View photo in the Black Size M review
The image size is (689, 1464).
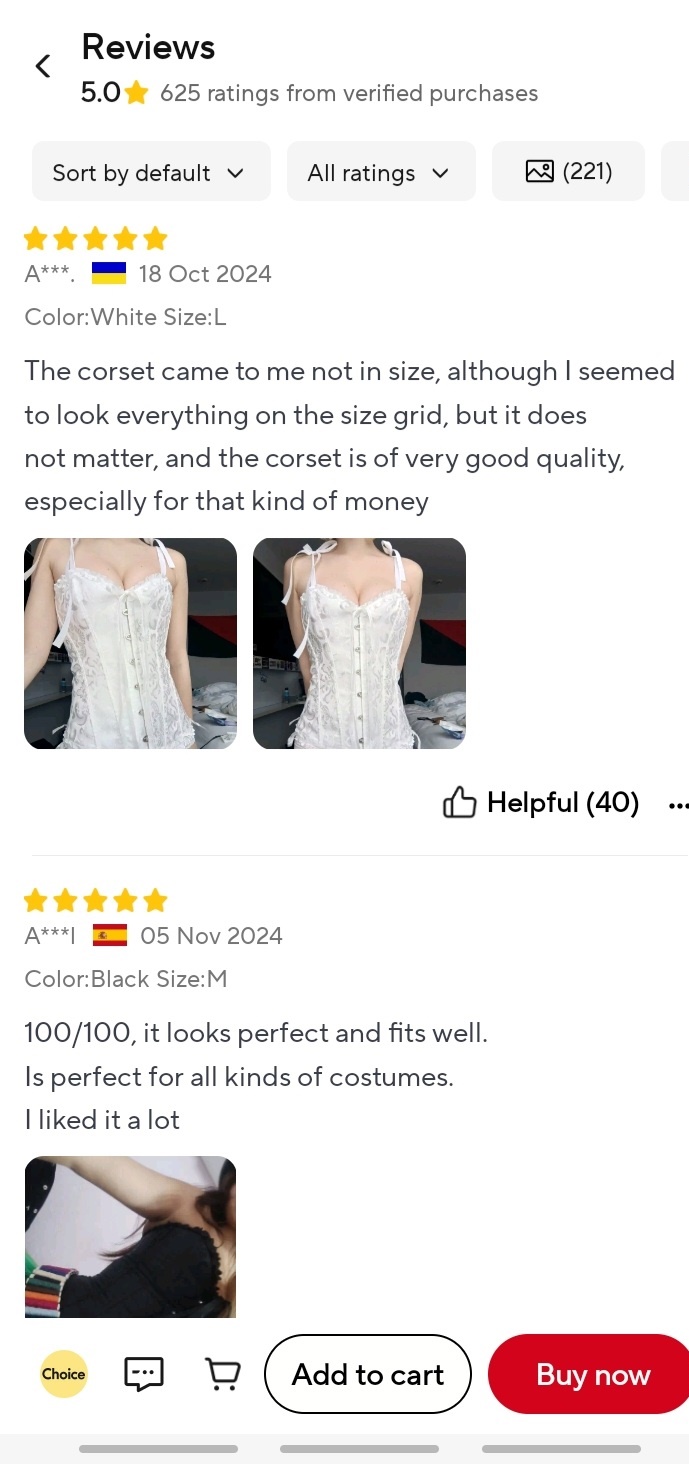click(130, 1236)
